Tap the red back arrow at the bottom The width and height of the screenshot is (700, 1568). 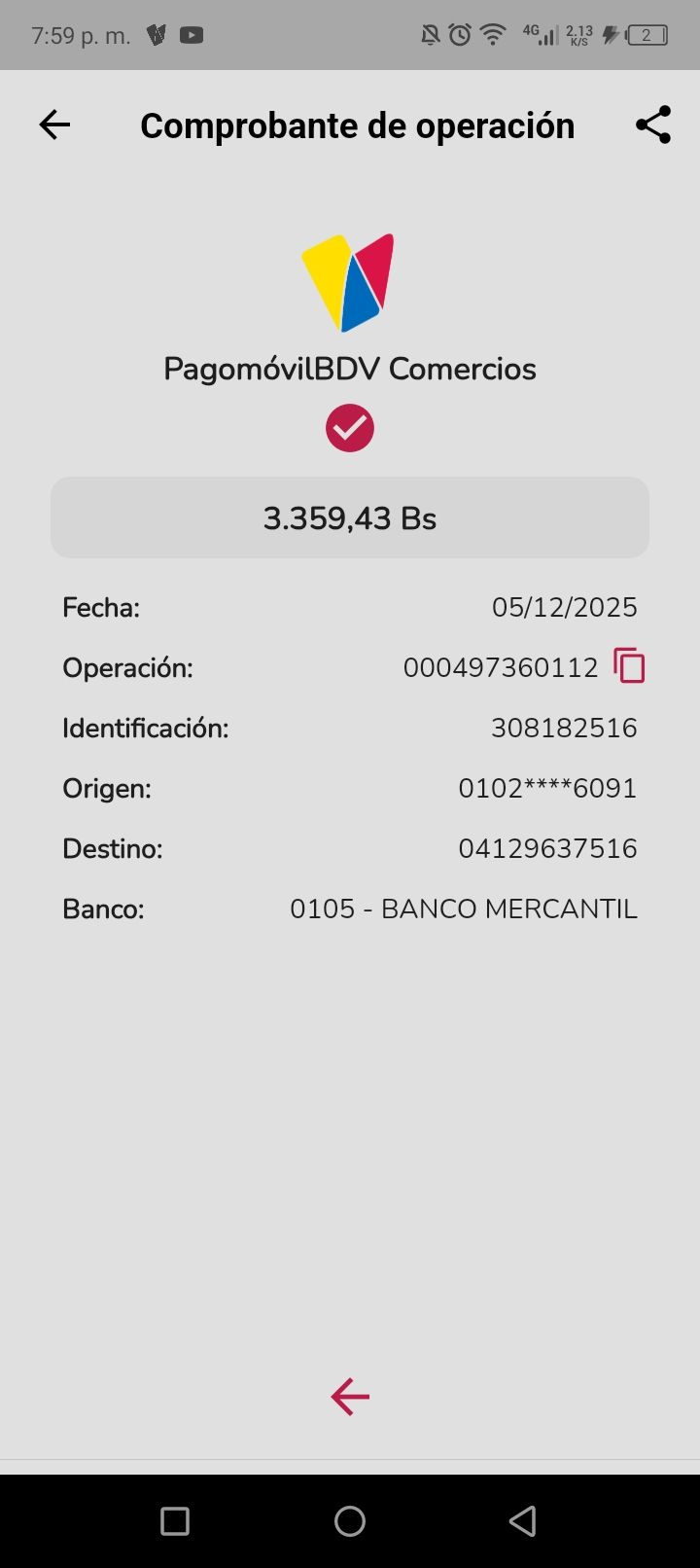pyautogui.click(x=350, y=1397)
